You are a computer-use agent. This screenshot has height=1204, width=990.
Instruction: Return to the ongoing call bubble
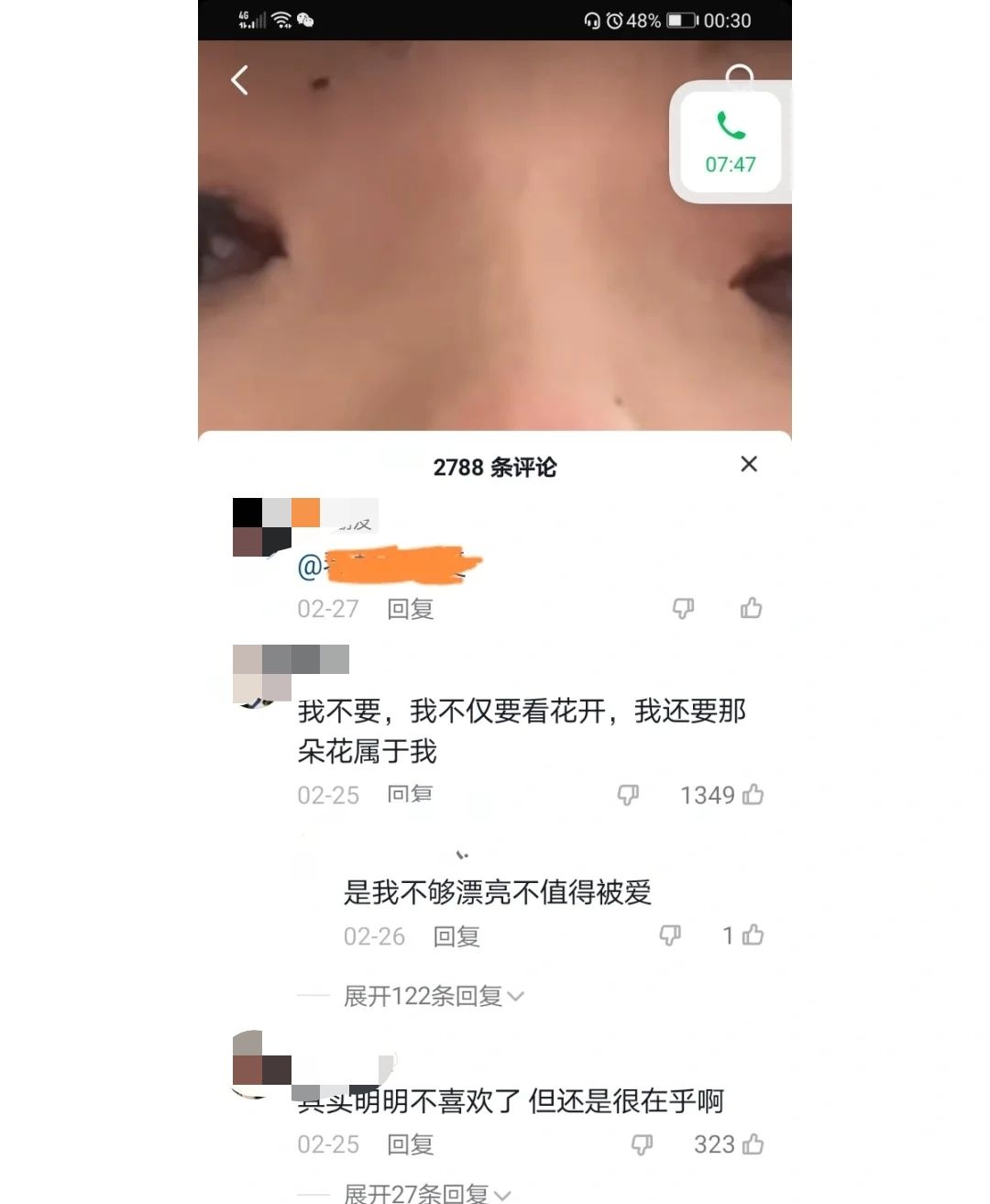(730, 143)
